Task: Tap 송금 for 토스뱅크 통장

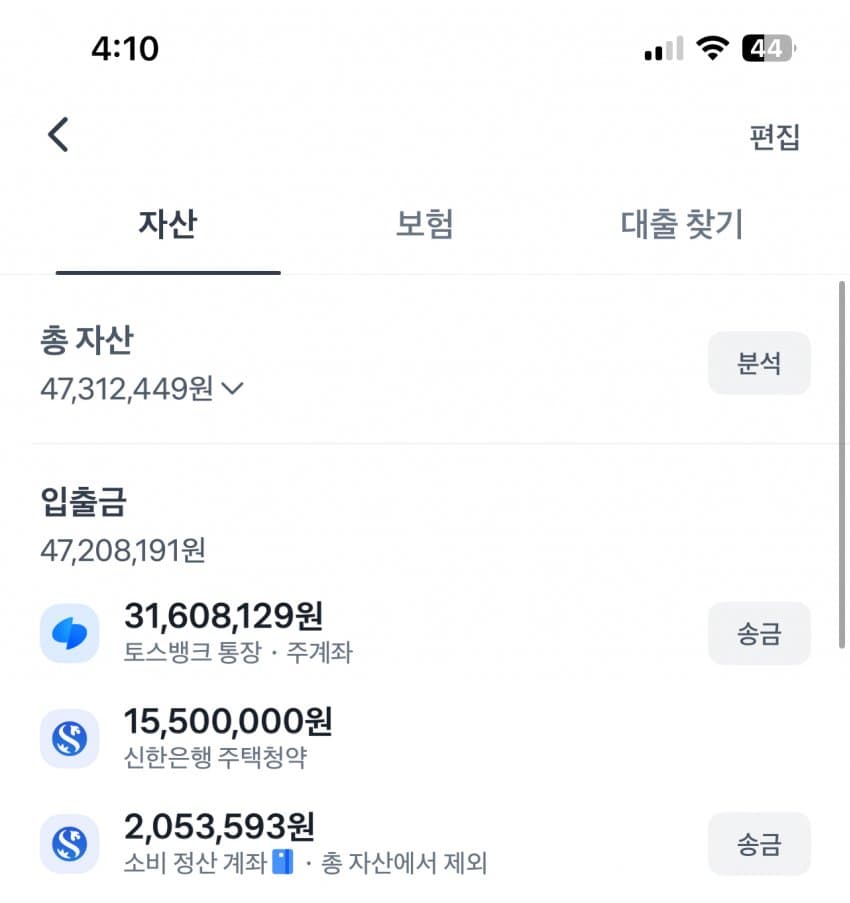Action: (759, 633)
